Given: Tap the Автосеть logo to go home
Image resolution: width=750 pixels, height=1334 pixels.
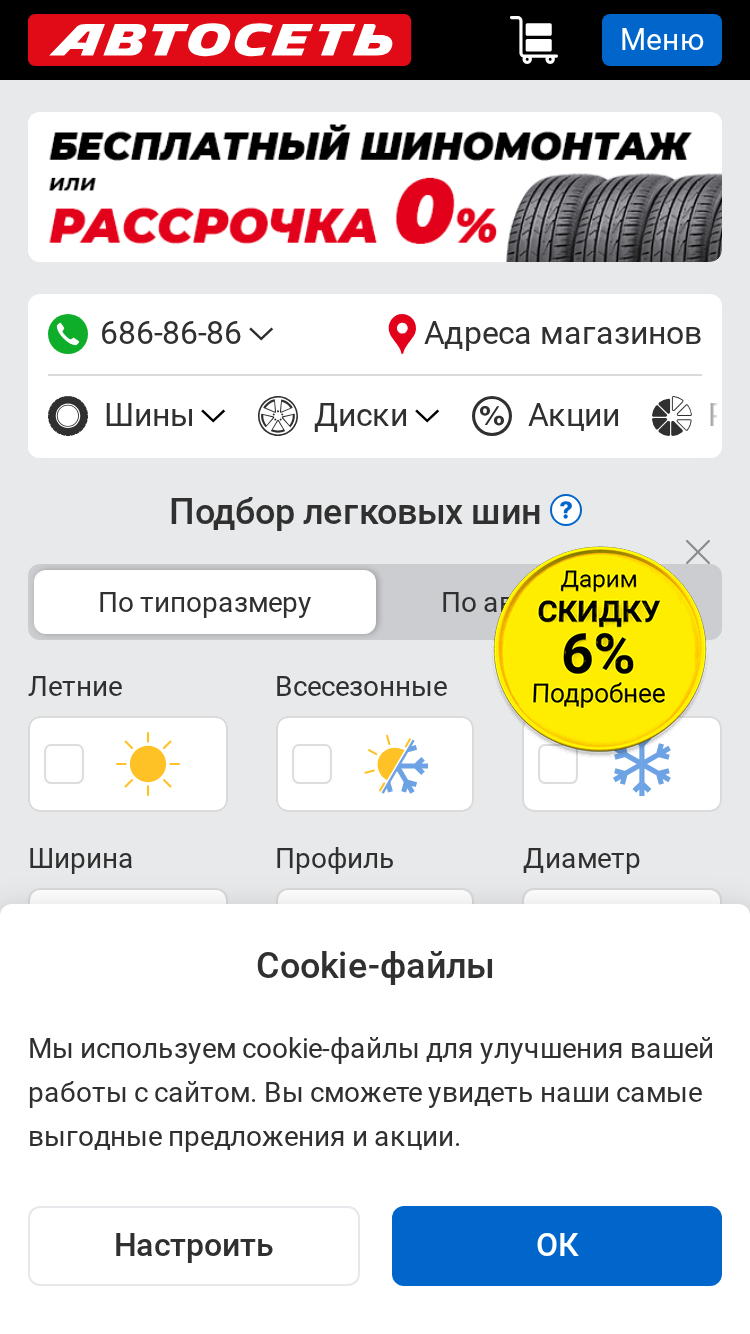Looking at the screenshot, I should [220, 40].
